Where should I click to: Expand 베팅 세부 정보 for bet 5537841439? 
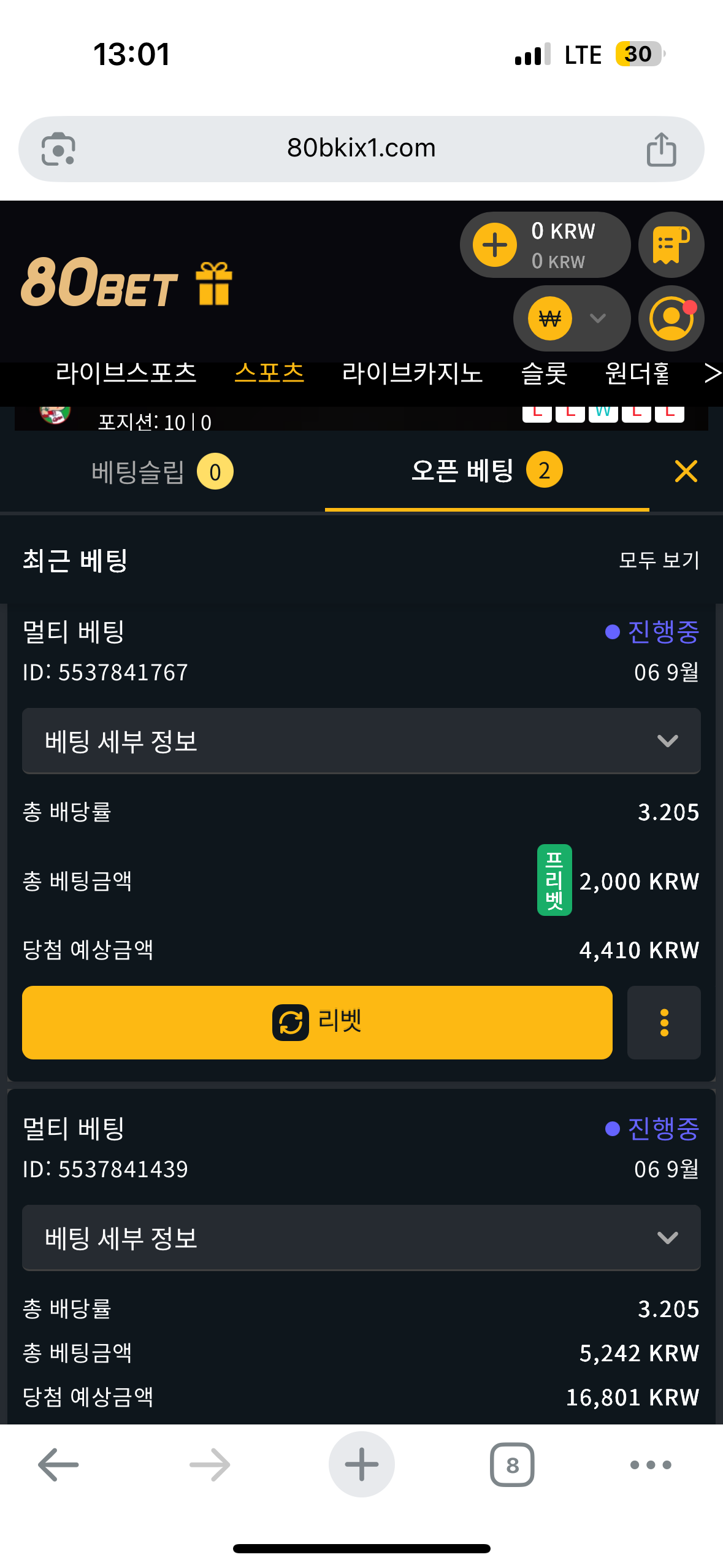coord(361,1238)
